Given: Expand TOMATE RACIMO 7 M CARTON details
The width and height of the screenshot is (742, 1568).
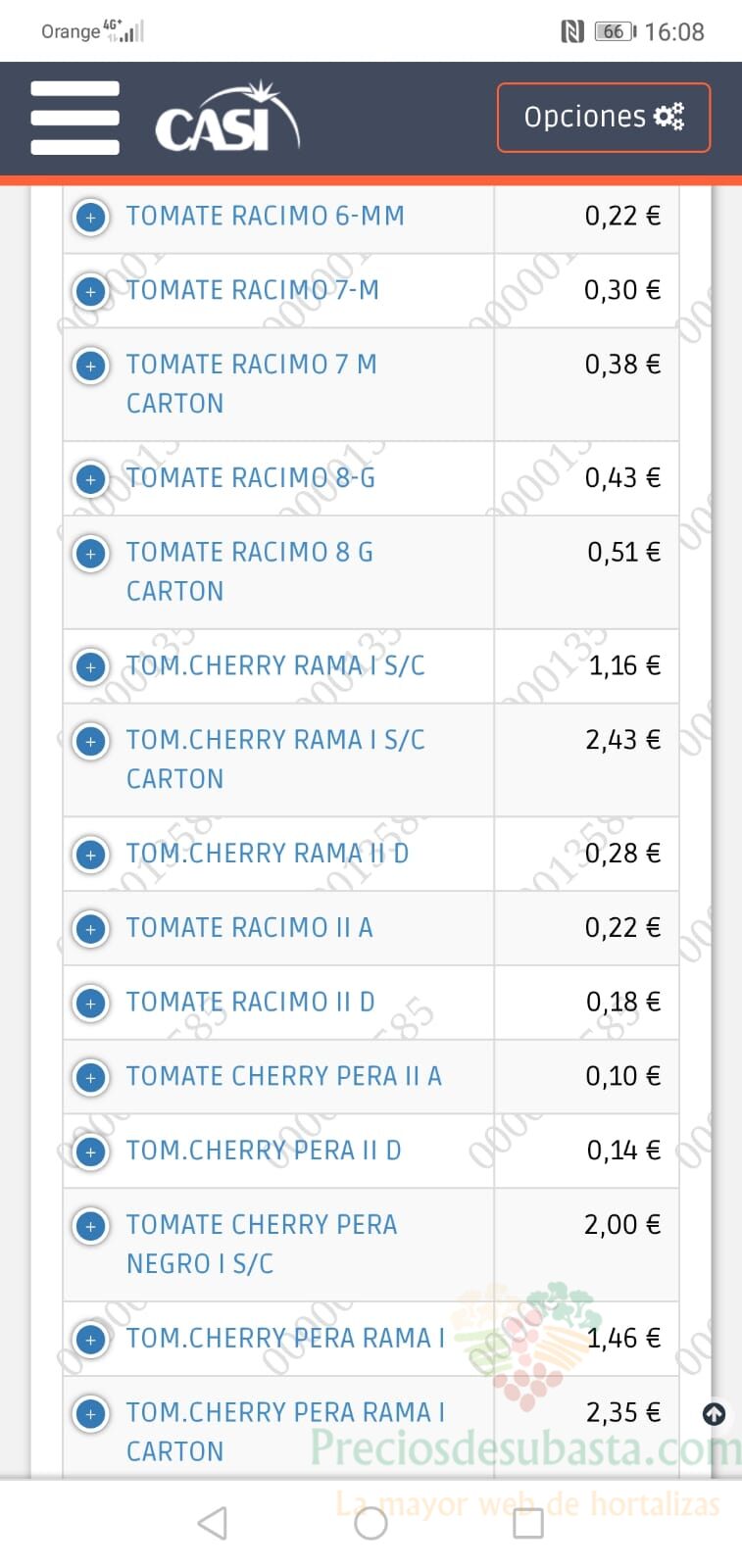Looking at the screenshot, I should pos(91,366).
